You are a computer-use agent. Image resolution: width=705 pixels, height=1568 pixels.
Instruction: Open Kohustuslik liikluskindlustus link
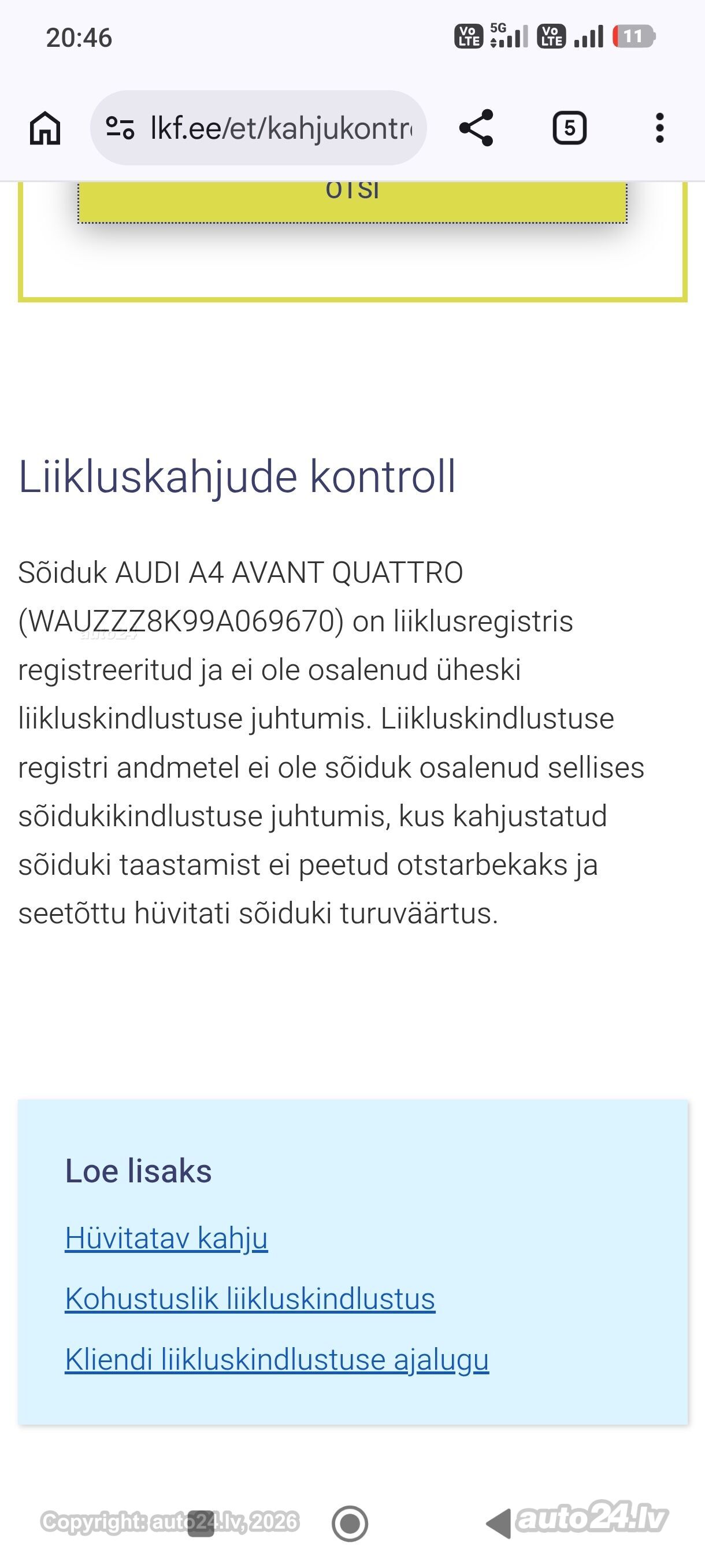250,1299
